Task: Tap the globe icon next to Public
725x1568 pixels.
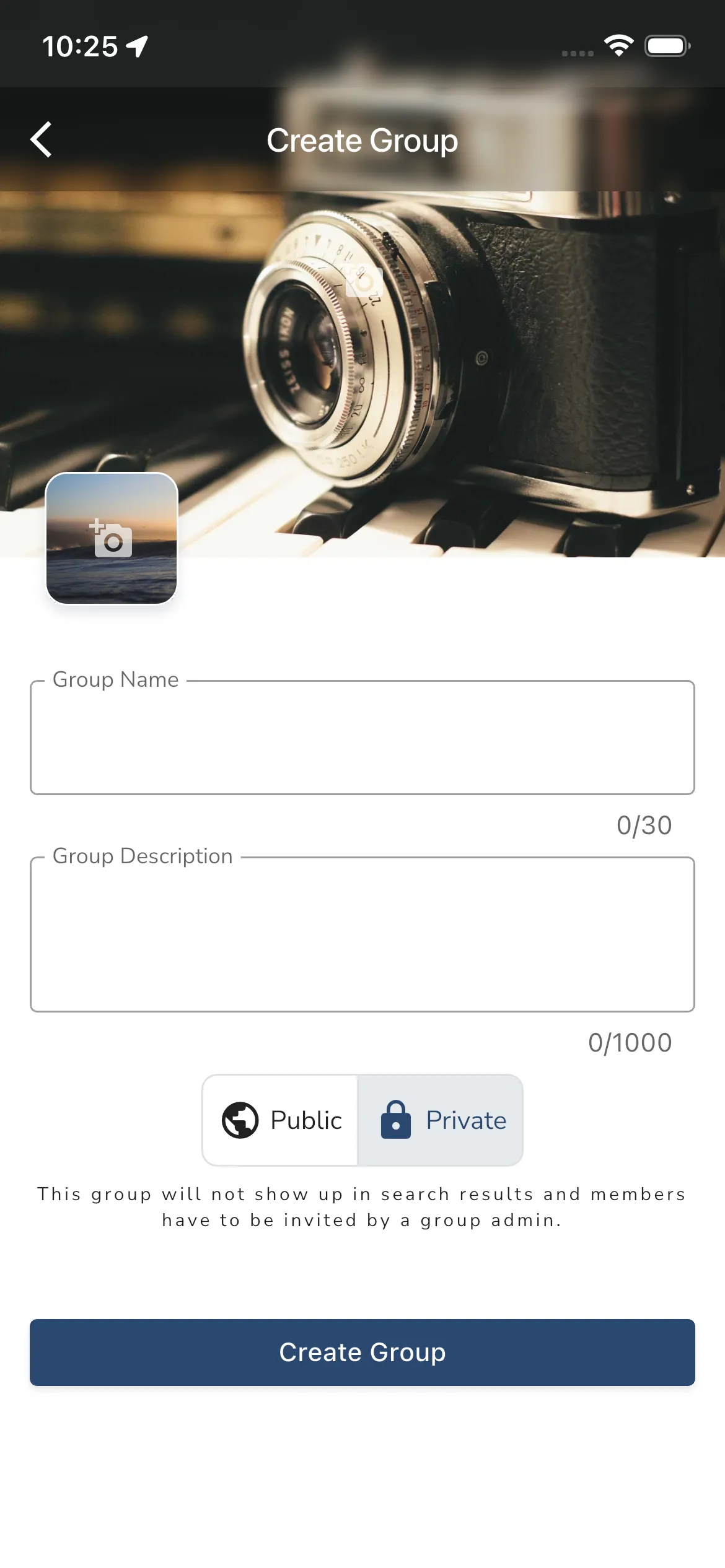Action: point(241,1120)
